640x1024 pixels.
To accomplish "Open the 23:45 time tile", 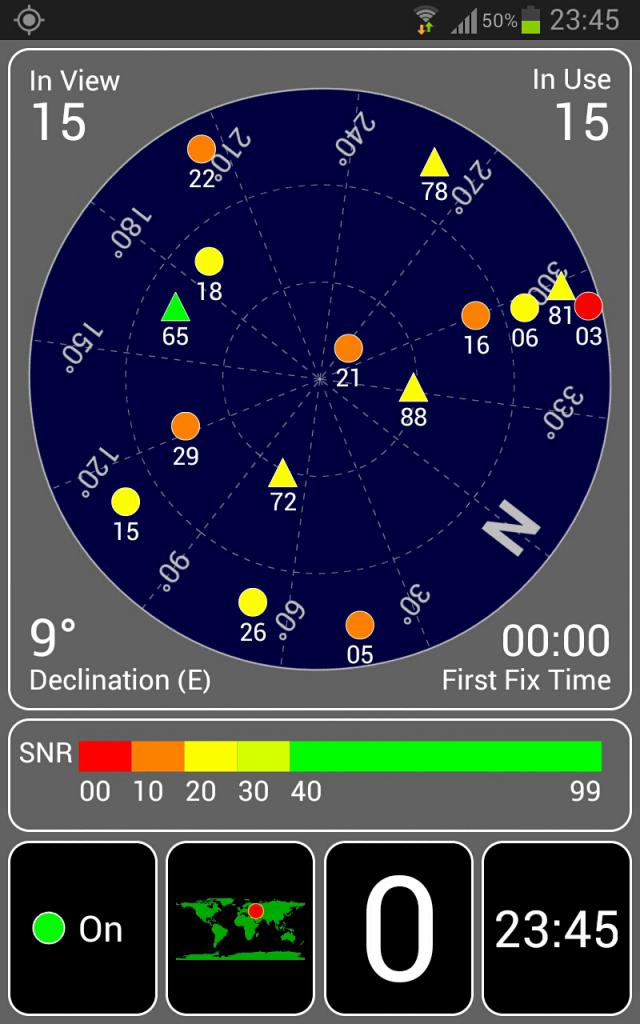I will pos(556,928).
